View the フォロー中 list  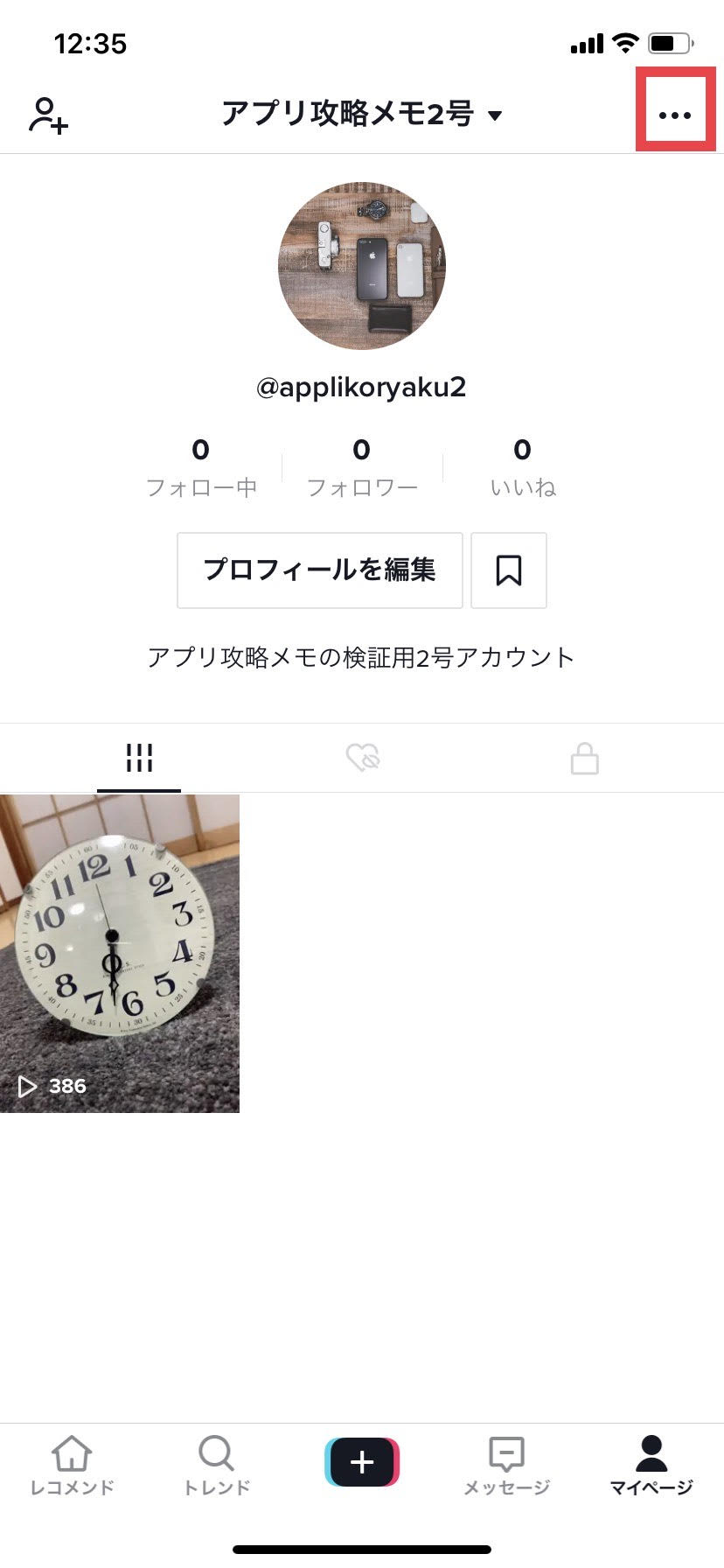[x=201, y=467]
